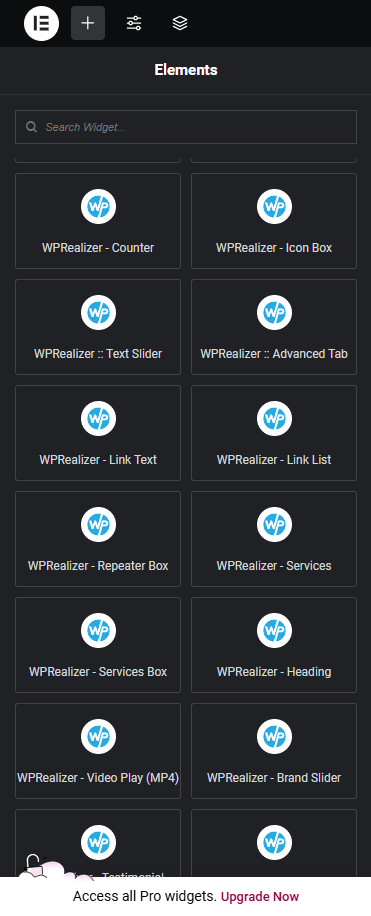Select the WPRealizer - Counter widget
The height and width of the screenshot is (916, 371).
pos(98,221)
